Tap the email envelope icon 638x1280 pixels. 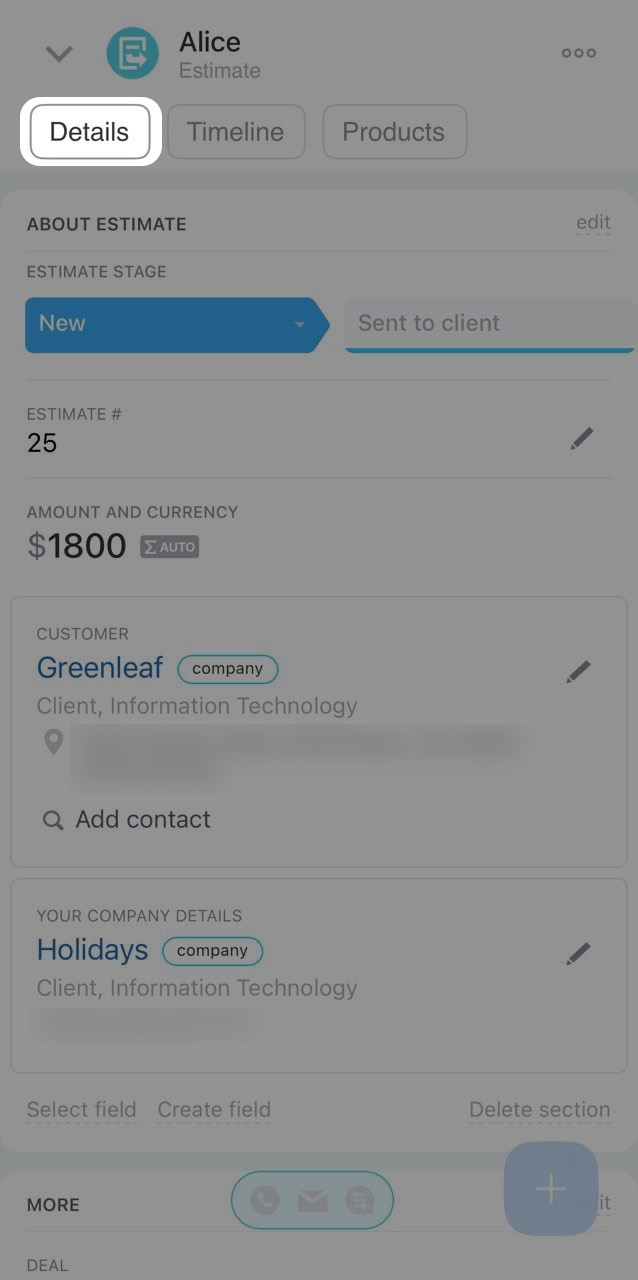[313, 1200]
